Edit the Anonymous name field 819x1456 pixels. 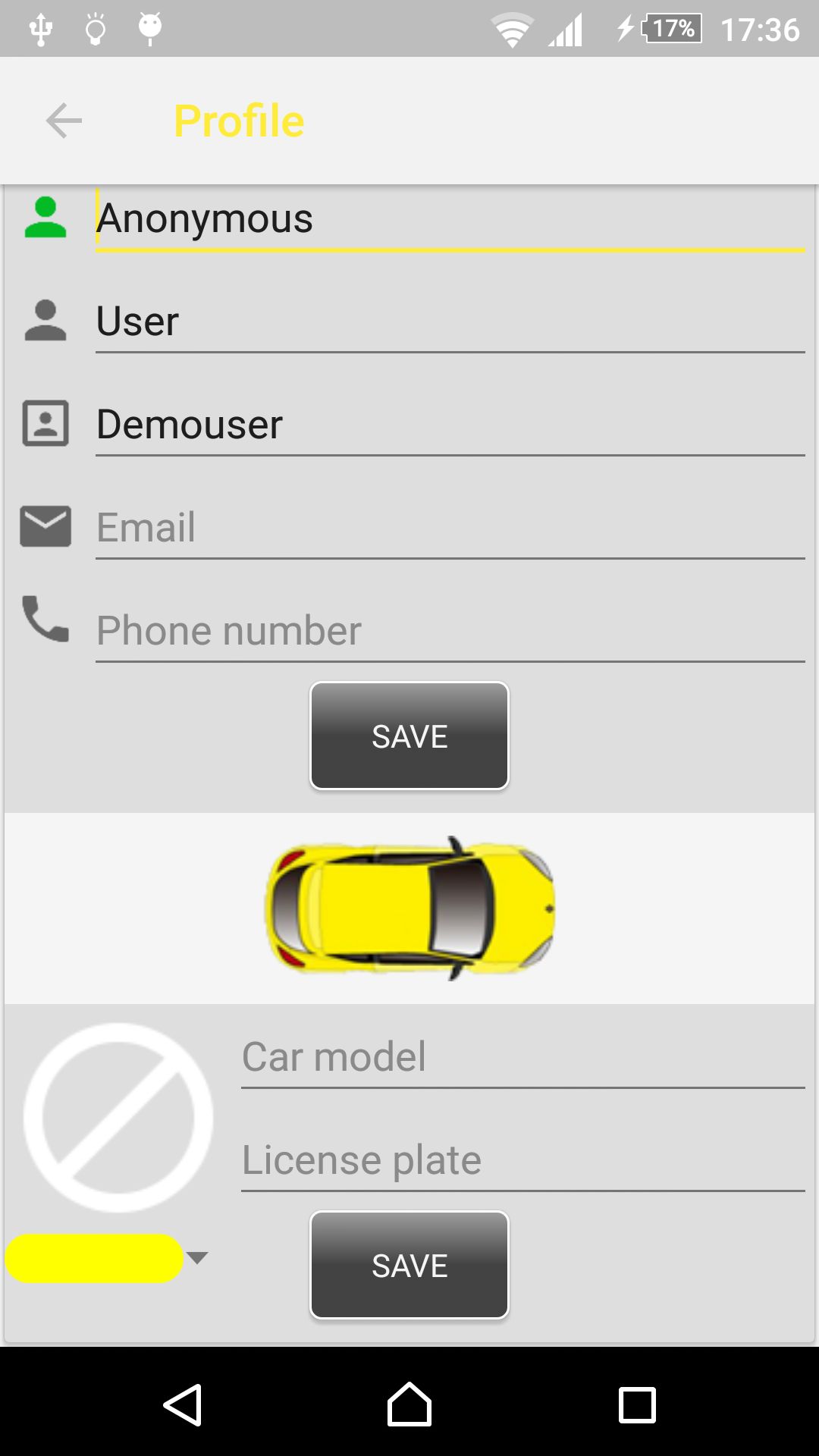pyautogui.click(x=449, y=218)
